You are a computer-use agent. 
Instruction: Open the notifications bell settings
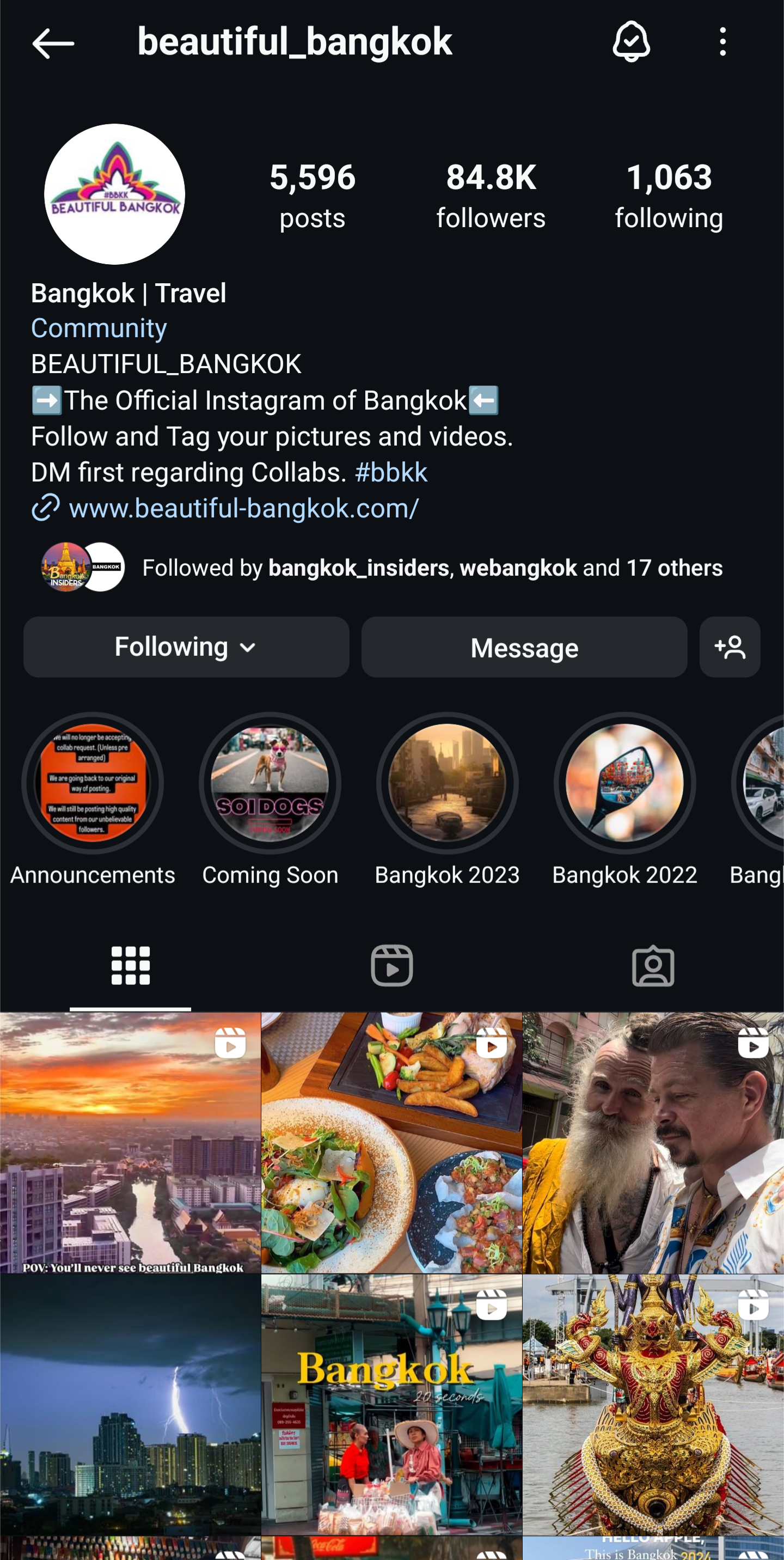pos(631,42)
